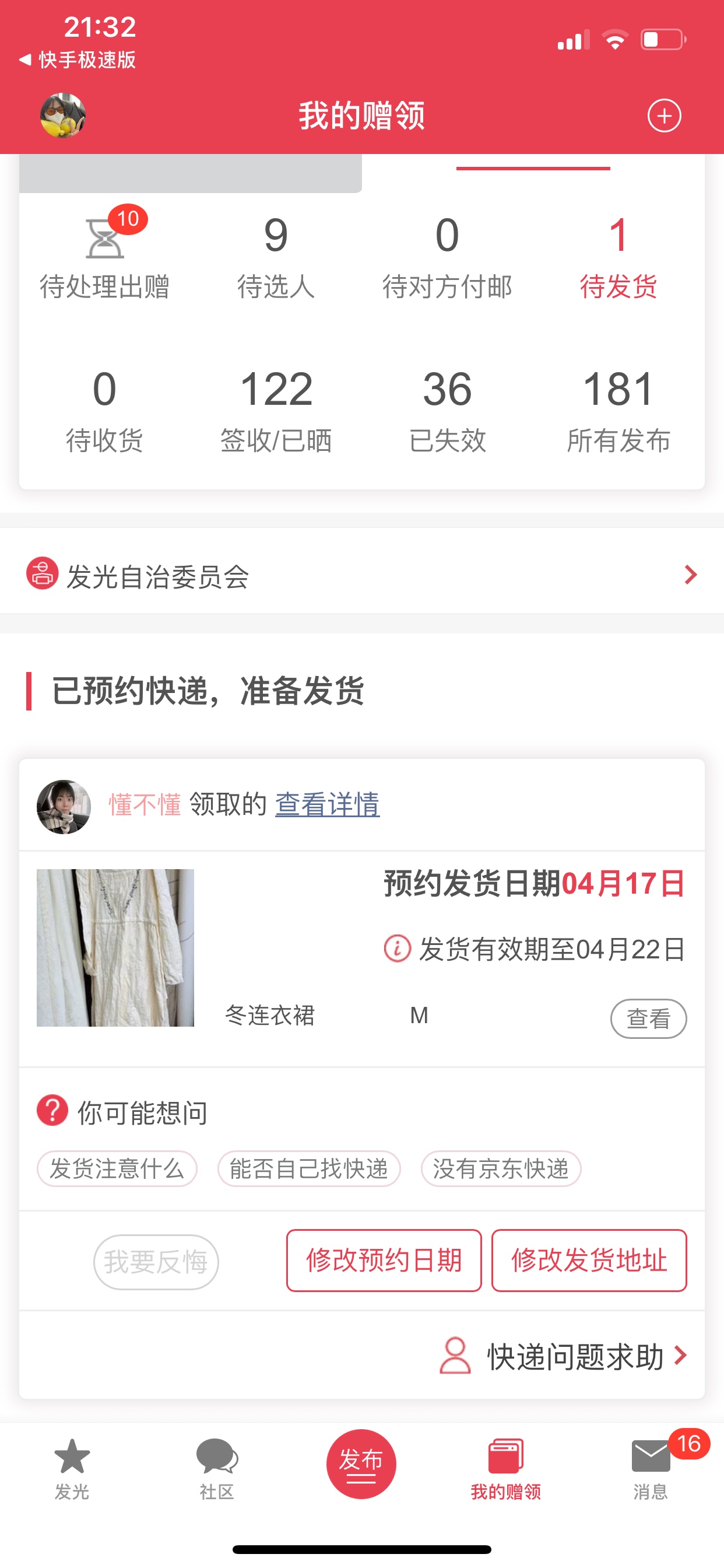The height and width of the screenshot is (1568, 724).
Task: Tap the red 发布 button
Action: coord(361,1464)
